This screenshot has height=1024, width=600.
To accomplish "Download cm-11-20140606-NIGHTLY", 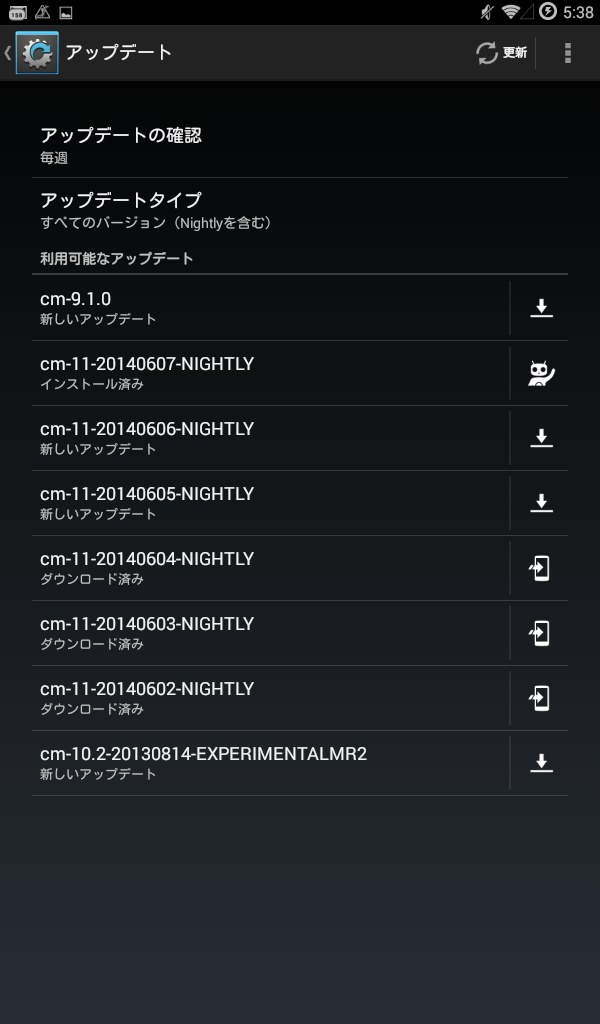I will tap(541, 438).
